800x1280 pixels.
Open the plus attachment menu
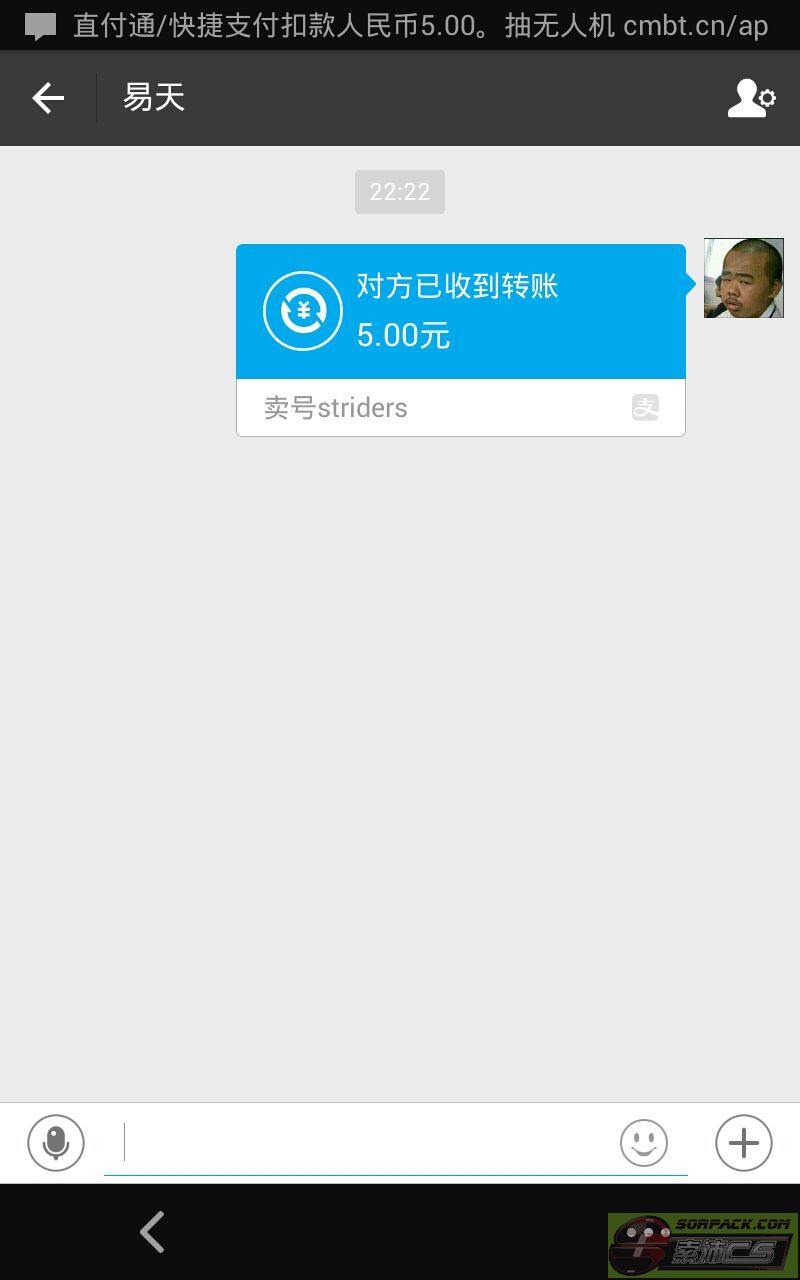coord(744,1143)
